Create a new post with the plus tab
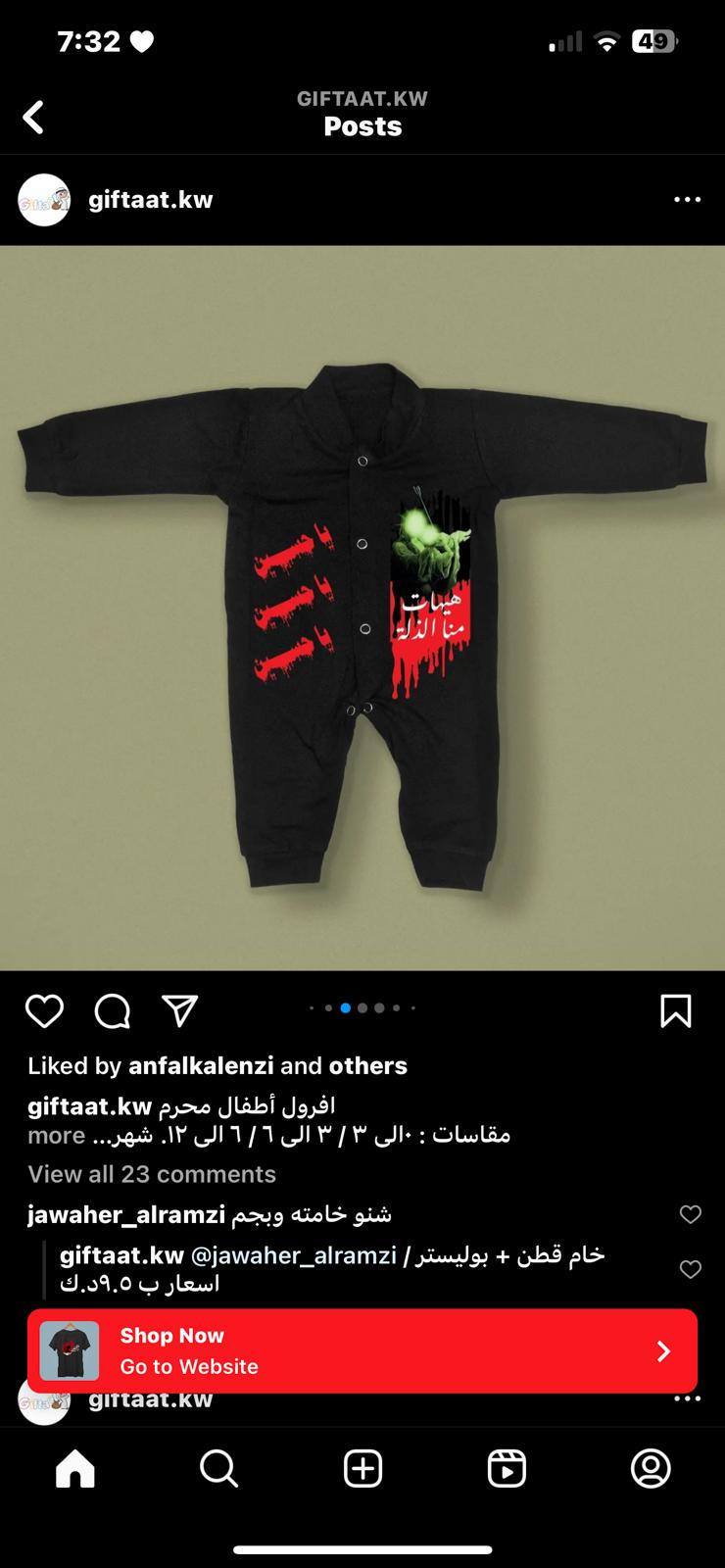Viewport: 725px width, 1568px height. (x=362, y=1469)
